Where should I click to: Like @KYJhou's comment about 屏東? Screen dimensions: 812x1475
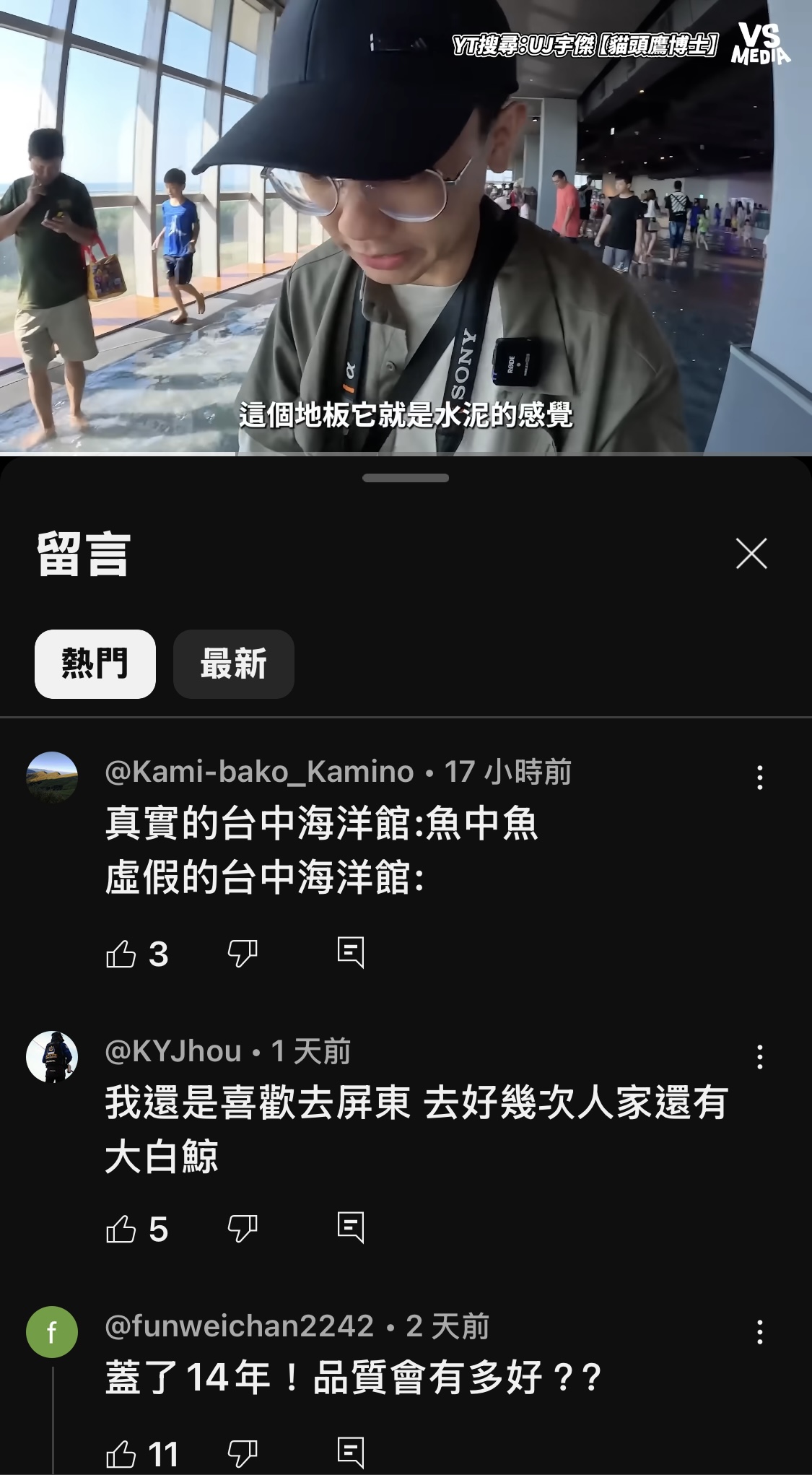click(121, 1228)
